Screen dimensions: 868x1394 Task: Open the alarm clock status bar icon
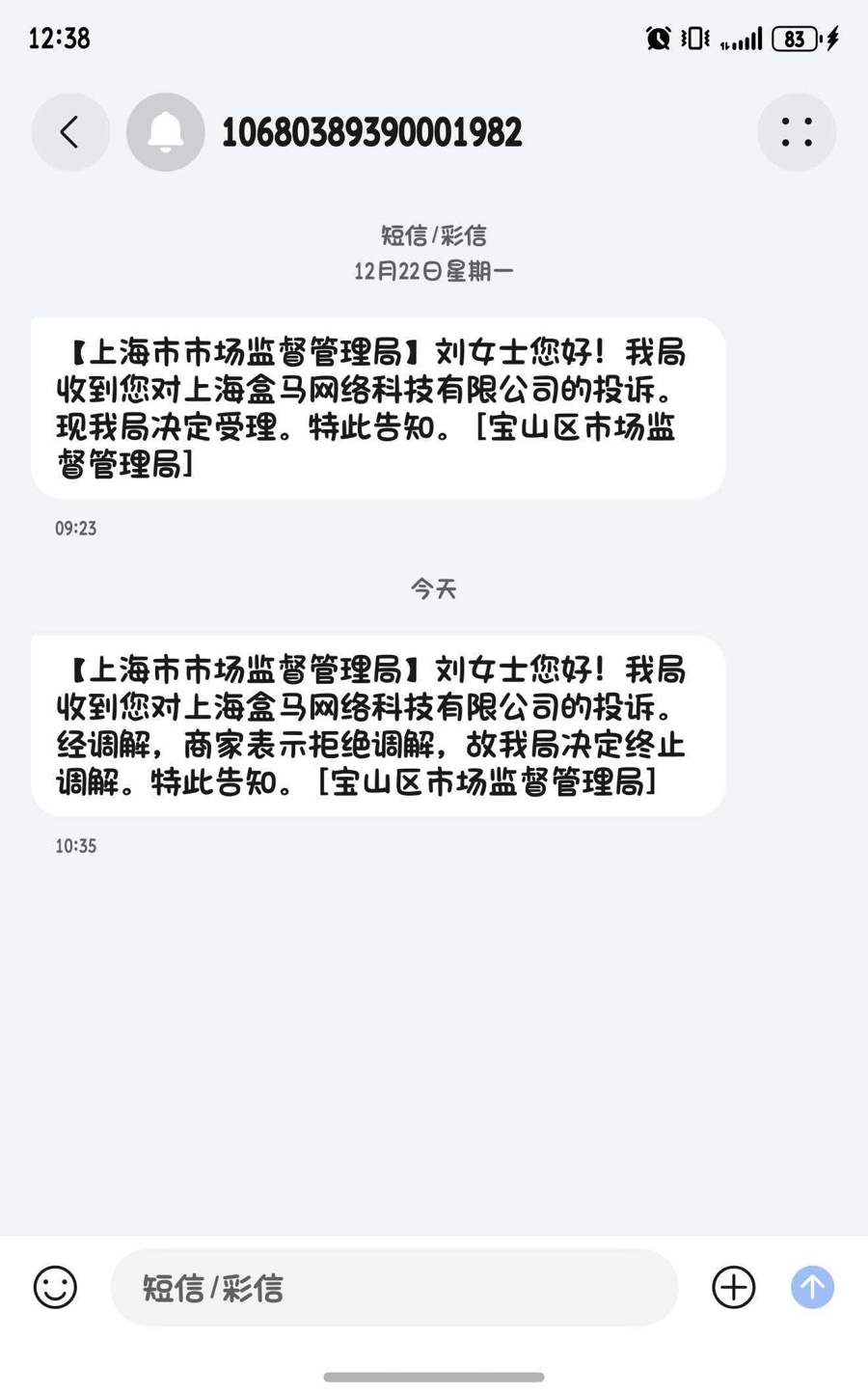click(659, 38)
